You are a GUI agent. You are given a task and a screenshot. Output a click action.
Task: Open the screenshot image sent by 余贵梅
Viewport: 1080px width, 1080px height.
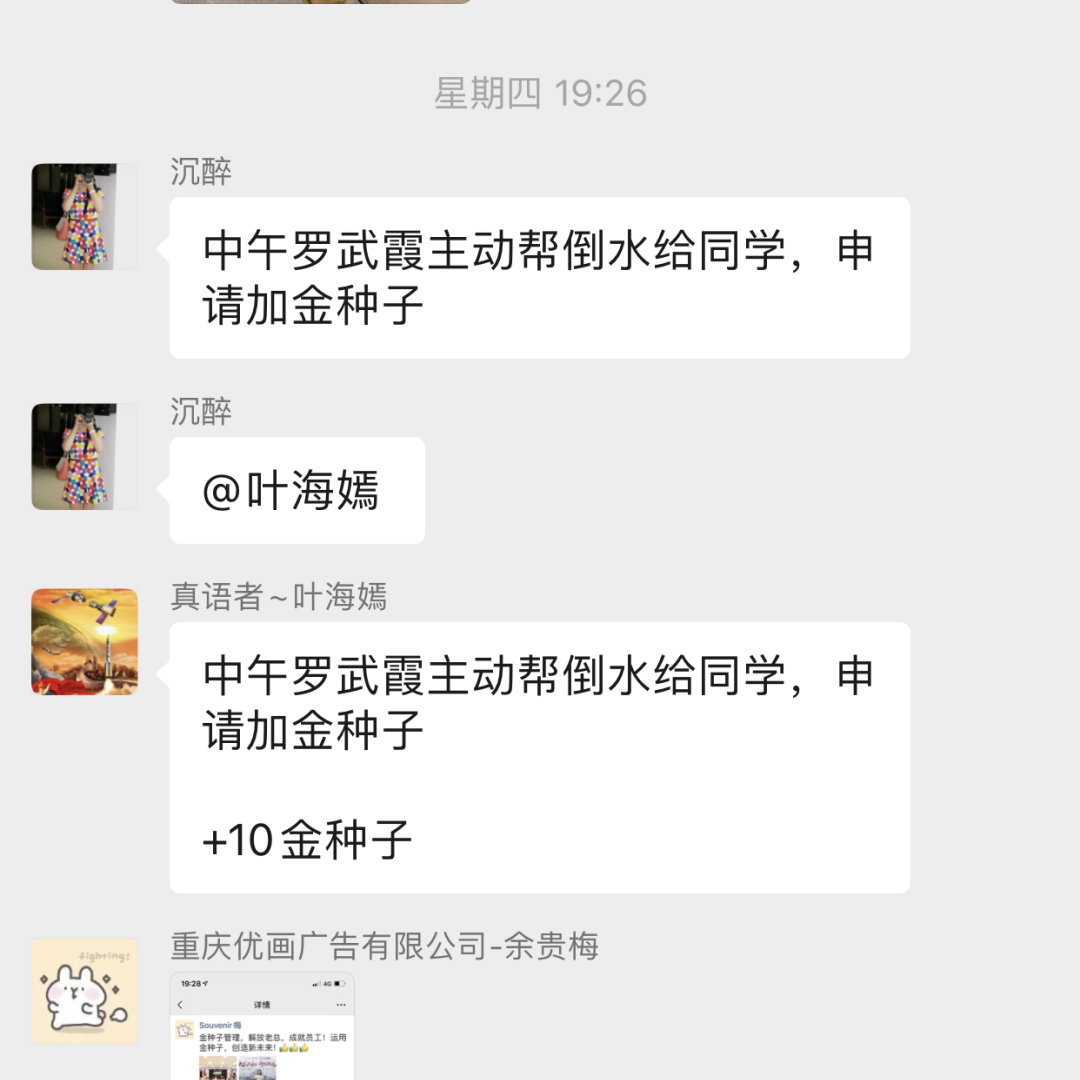pos(262,1026)
